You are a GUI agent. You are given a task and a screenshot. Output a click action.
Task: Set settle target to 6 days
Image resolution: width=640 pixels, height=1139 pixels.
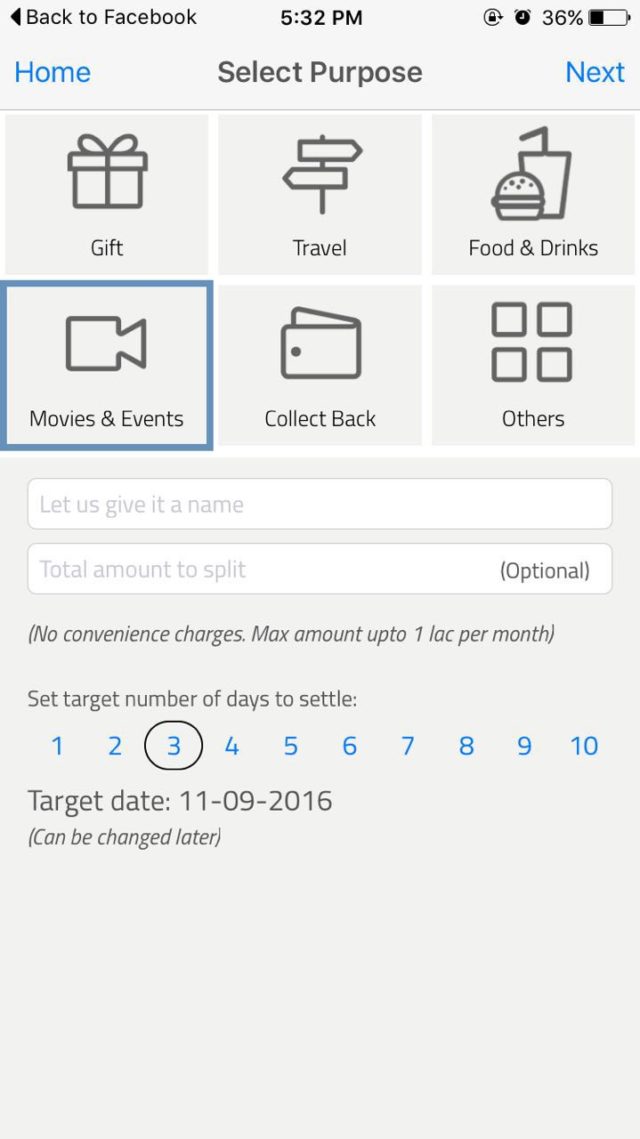click(x=349, y=746)
